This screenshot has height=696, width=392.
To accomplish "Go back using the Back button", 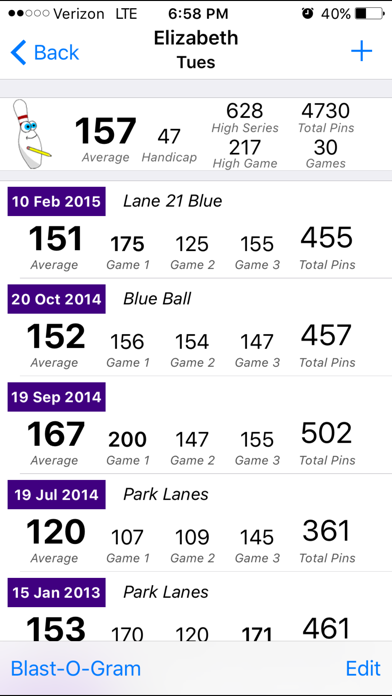I will click(44, 52).
